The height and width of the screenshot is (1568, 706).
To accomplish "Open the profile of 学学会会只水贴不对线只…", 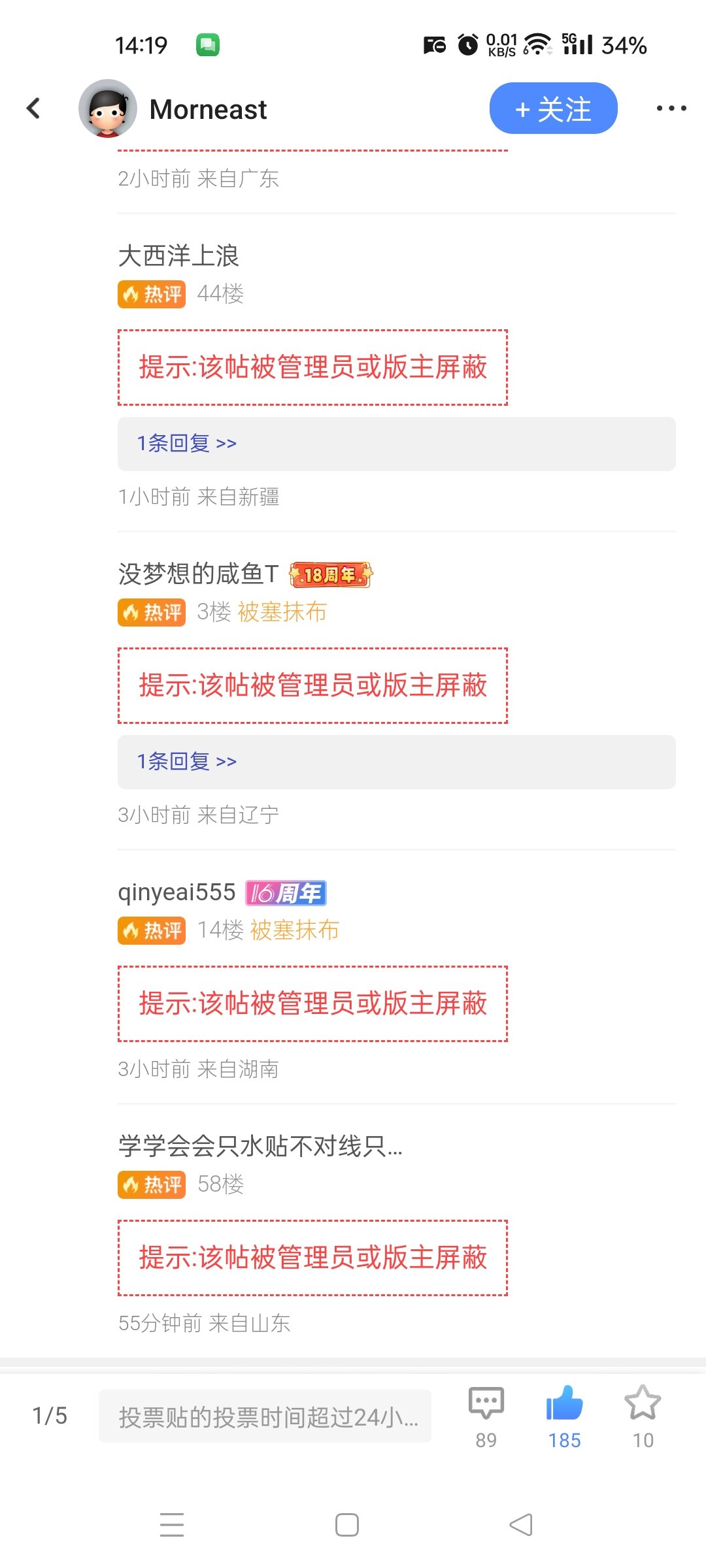I will tap(260, 1147).
